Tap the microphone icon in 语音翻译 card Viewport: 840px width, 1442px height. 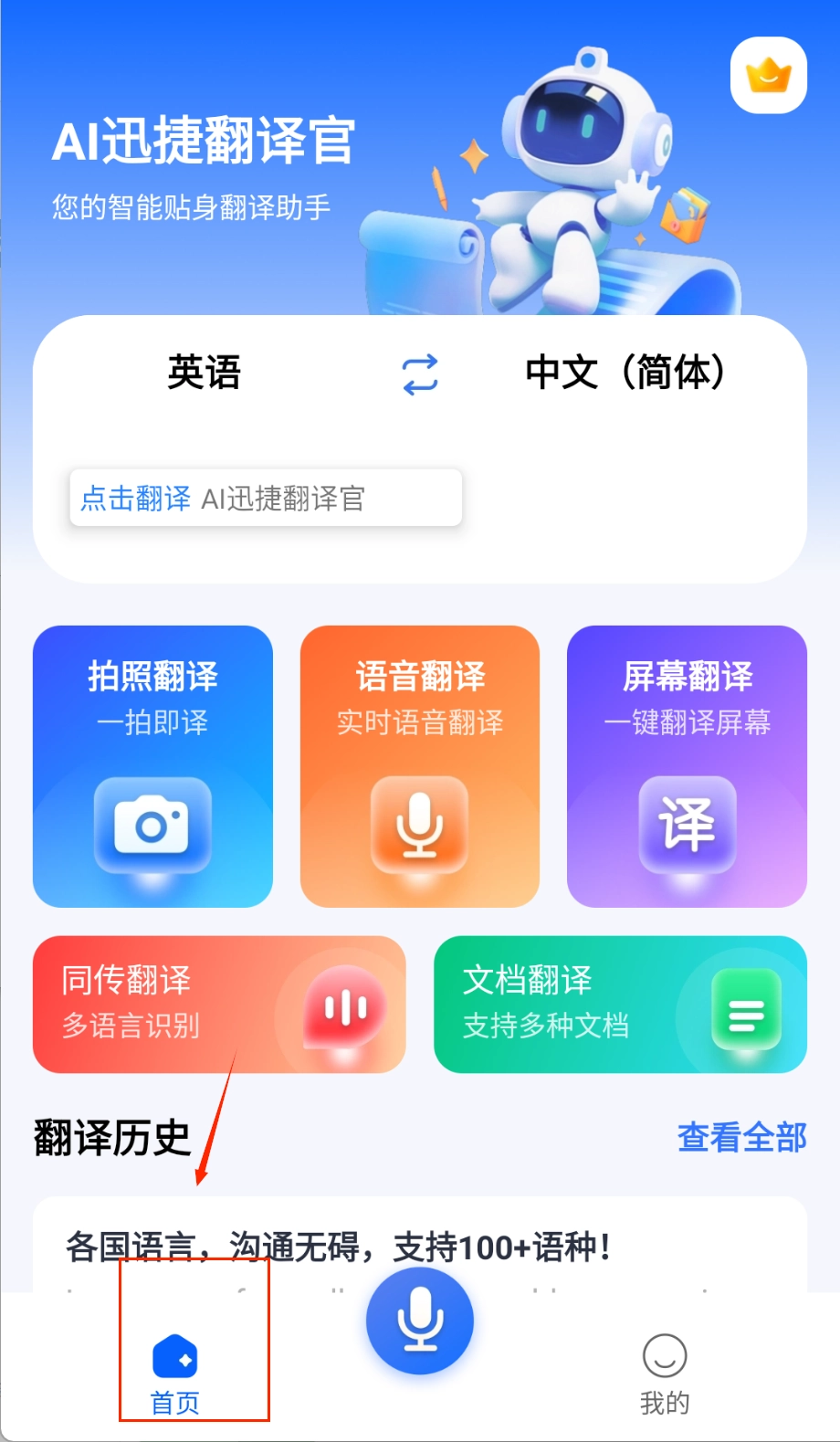click(x=419, y=825)
